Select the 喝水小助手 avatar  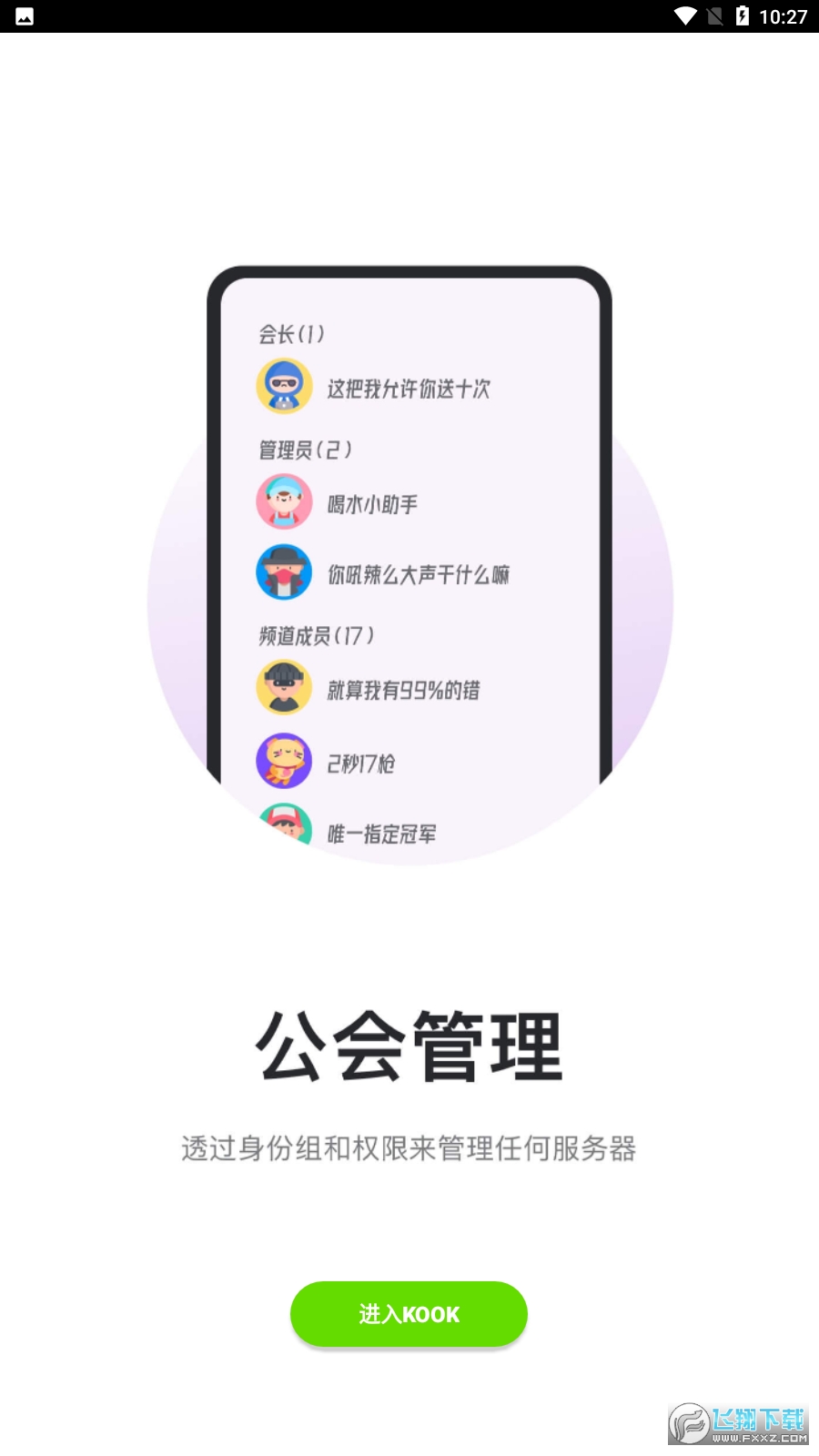pos(284,501)
